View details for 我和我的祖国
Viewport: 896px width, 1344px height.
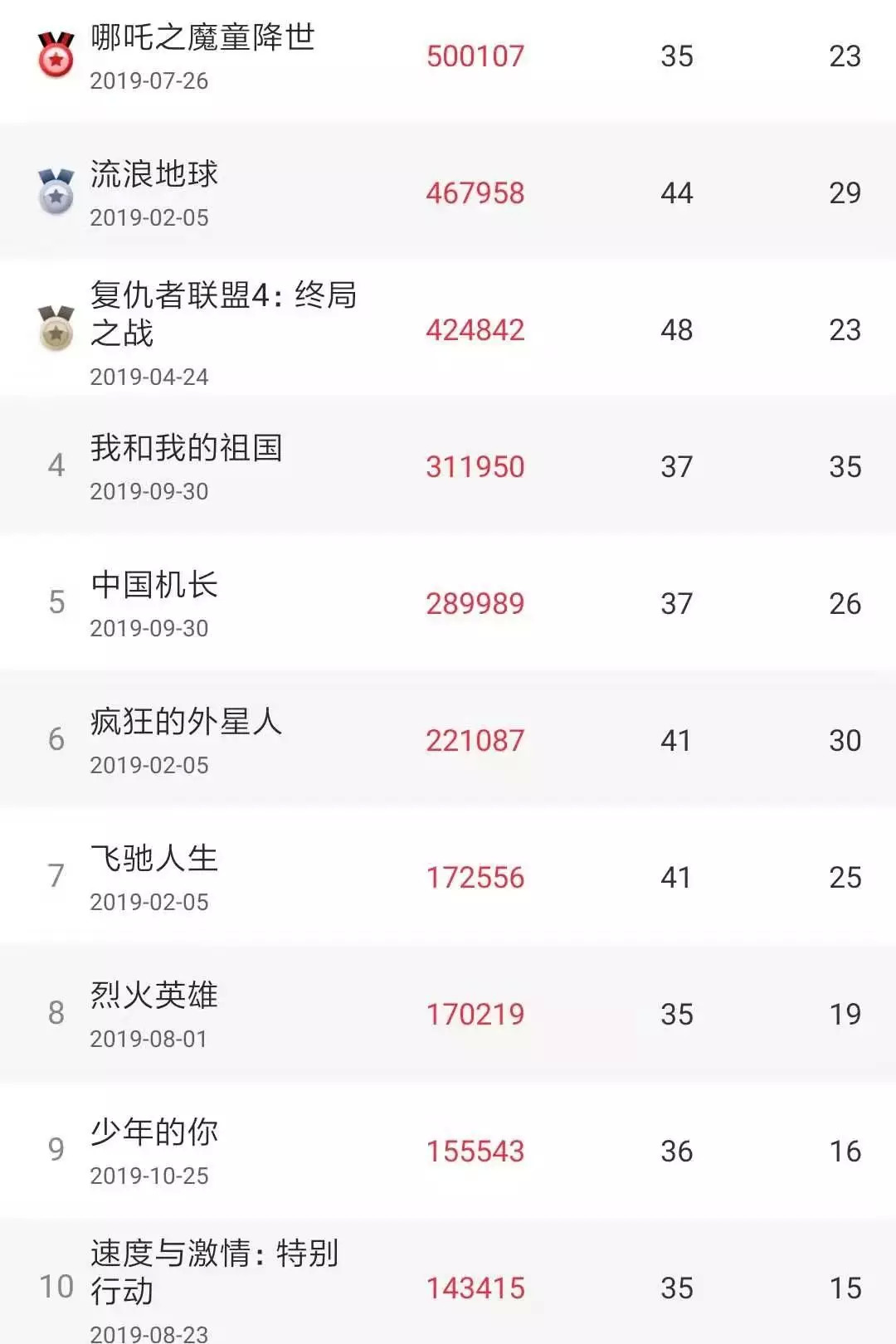[186, 449]
